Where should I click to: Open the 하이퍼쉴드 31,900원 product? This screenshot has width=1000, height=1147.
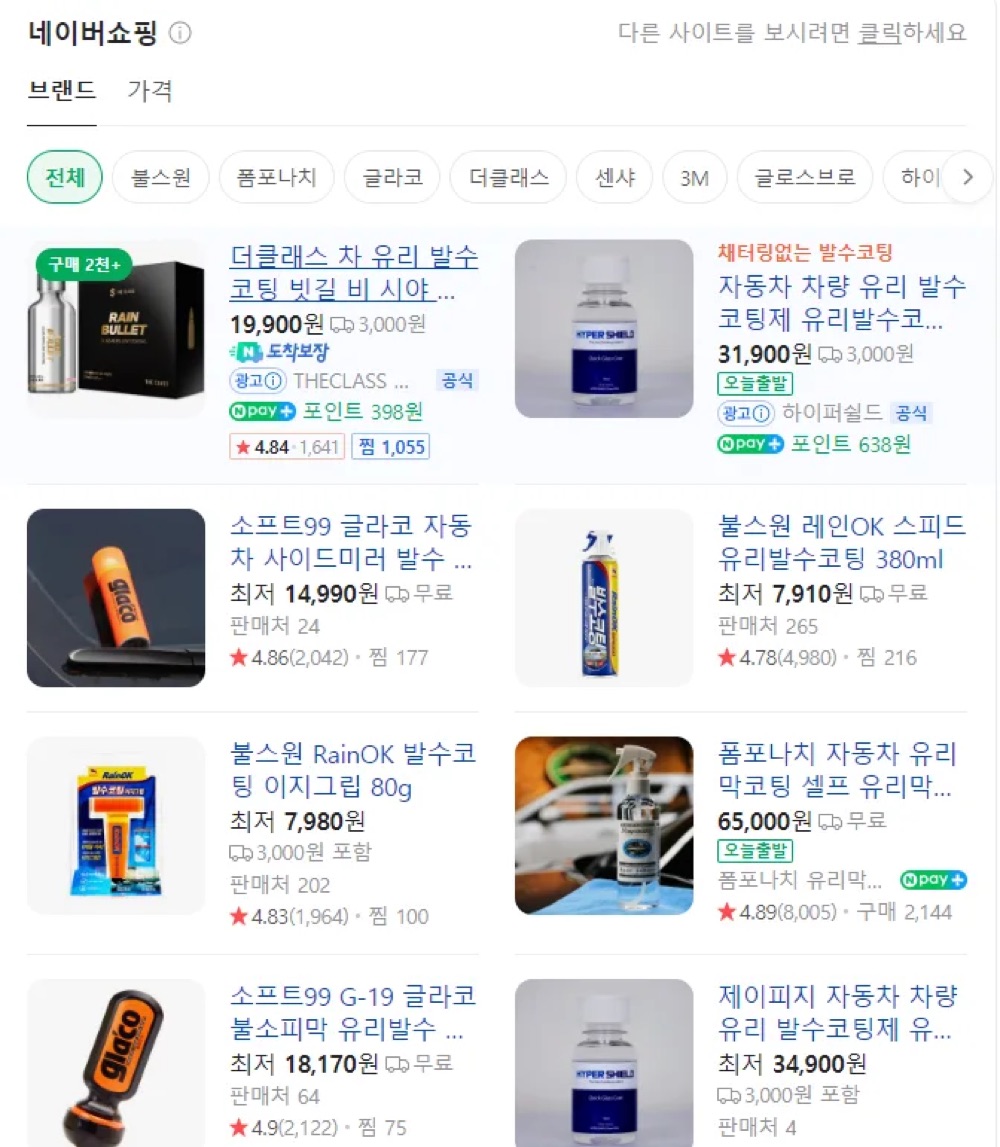click(842, 301)
